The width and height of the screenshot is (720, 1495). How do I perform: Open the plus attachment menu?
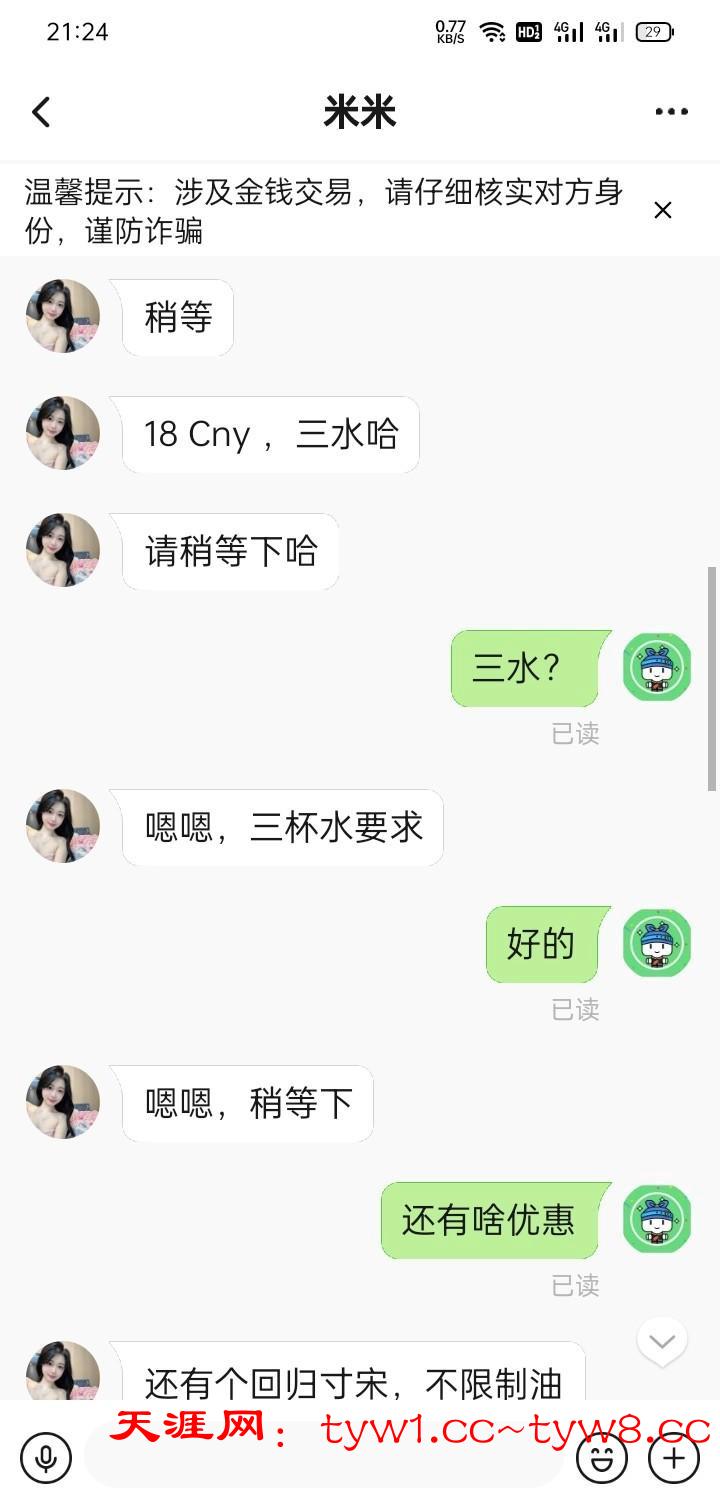[x=674, y=1458]
